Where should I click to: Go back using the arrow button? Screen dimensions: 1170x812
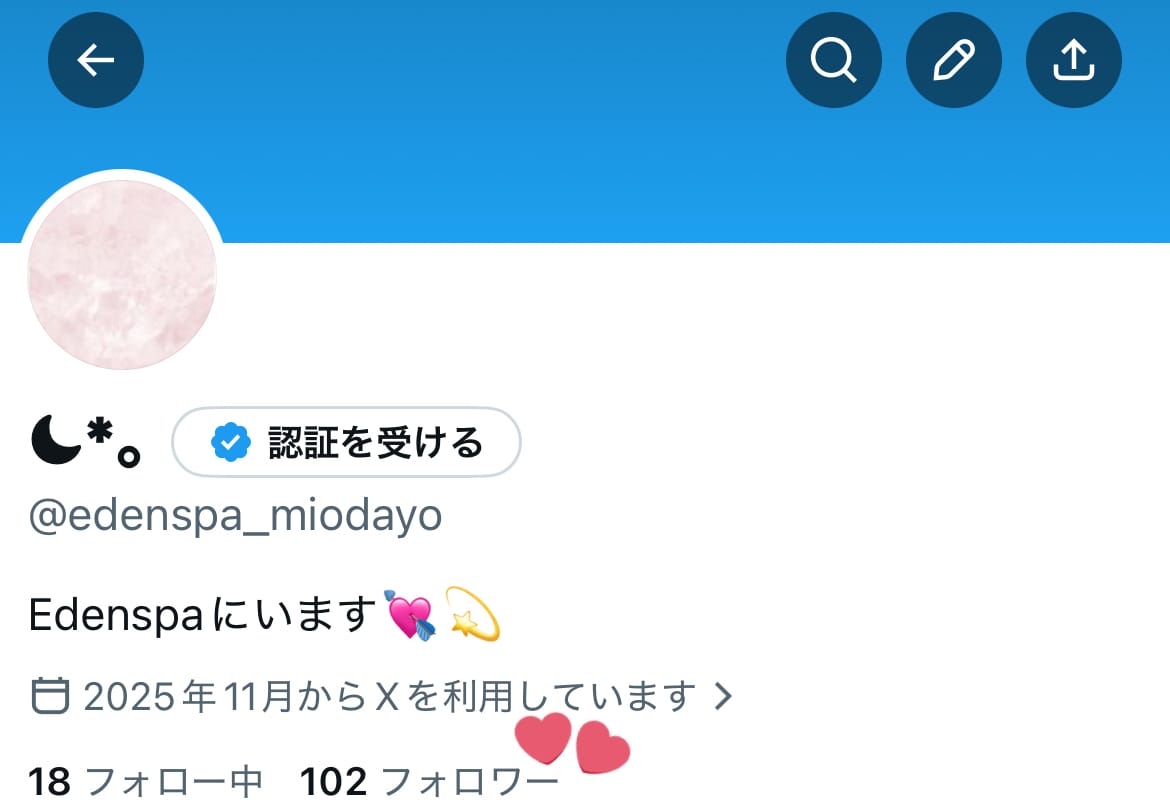pos(96,61)
